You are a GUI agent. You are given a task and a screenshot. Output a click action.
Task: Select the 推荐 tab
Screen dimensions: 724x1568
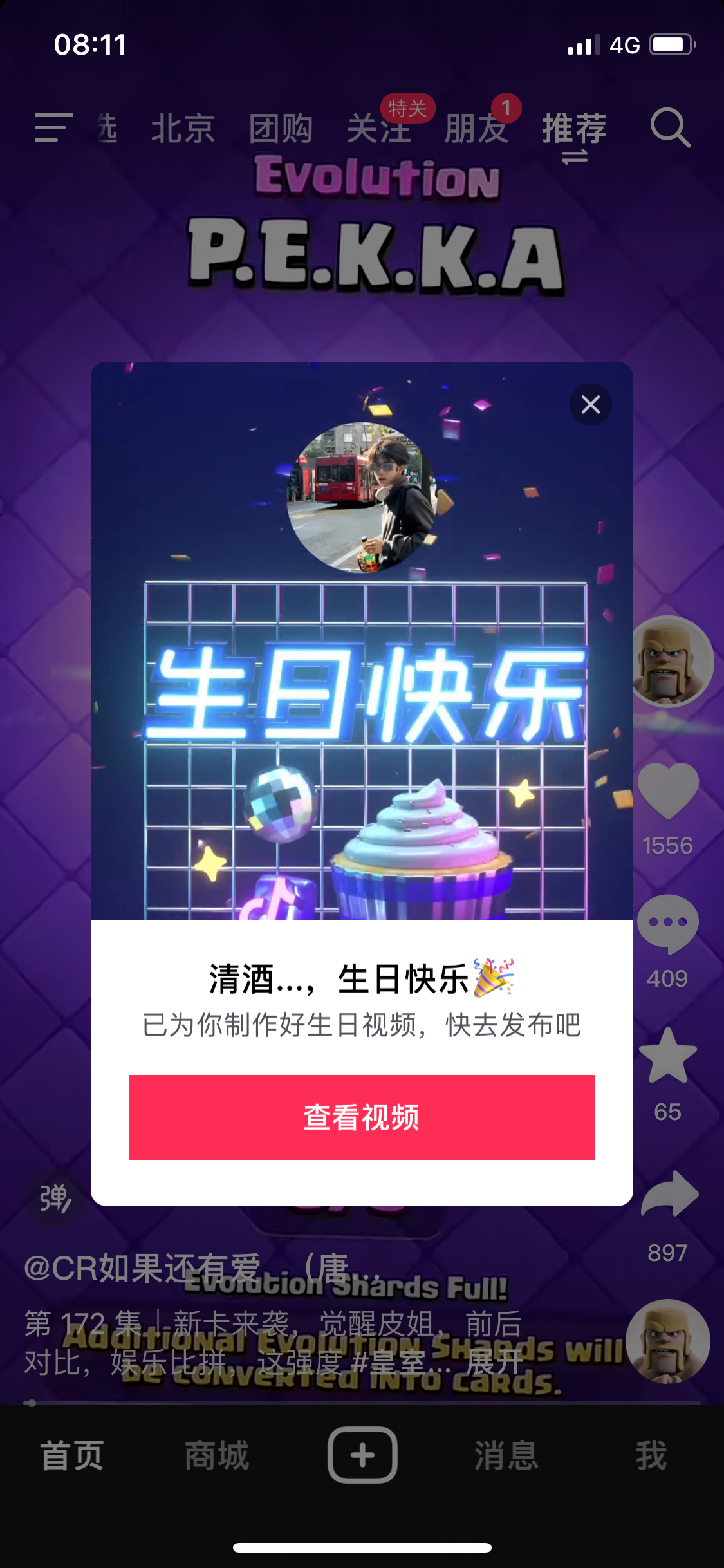point(574,128)
